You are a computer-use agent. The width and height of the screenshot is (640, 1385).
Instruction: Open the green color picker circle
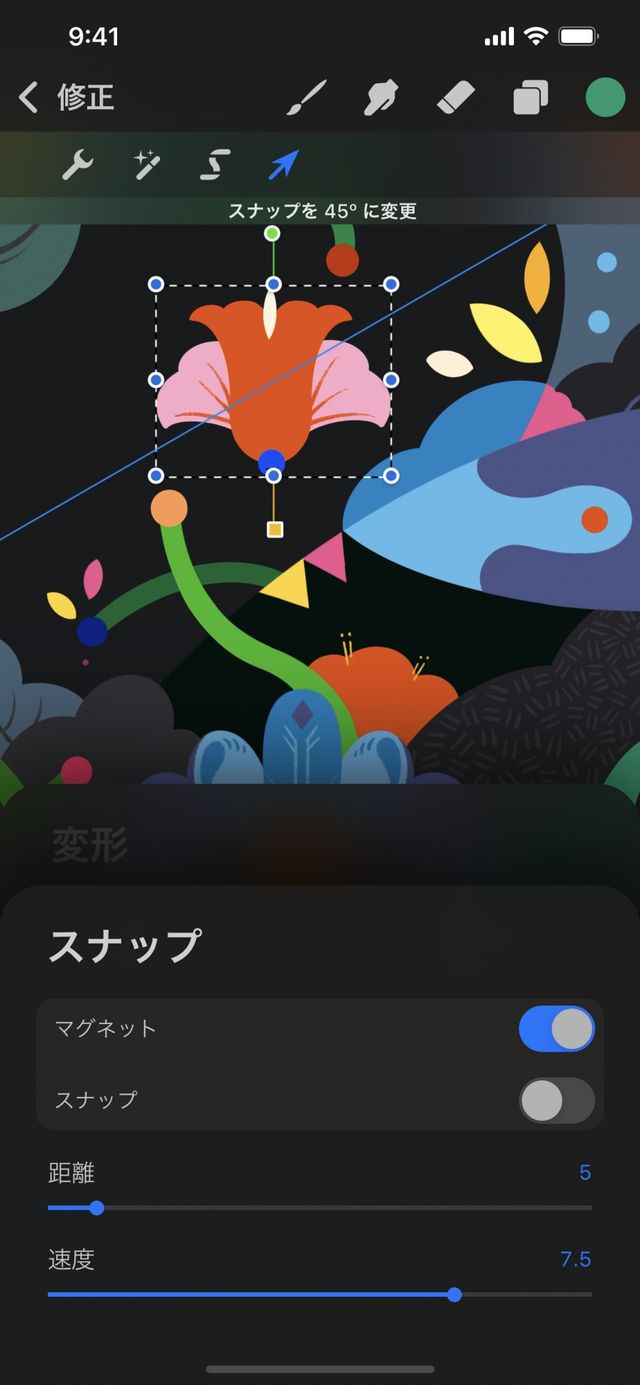click(605, 98)
